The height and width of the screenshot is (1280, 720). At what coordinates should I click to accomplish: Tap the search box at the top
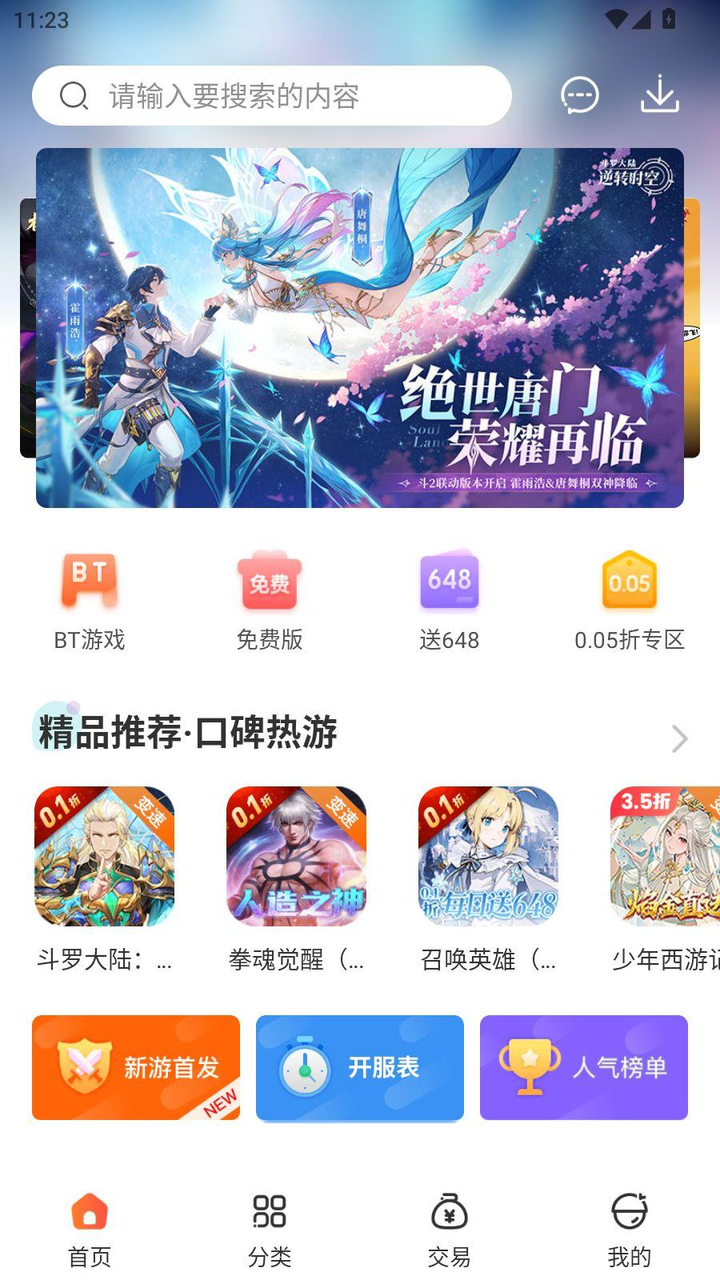pyautogui.click(x=270, y=96)
